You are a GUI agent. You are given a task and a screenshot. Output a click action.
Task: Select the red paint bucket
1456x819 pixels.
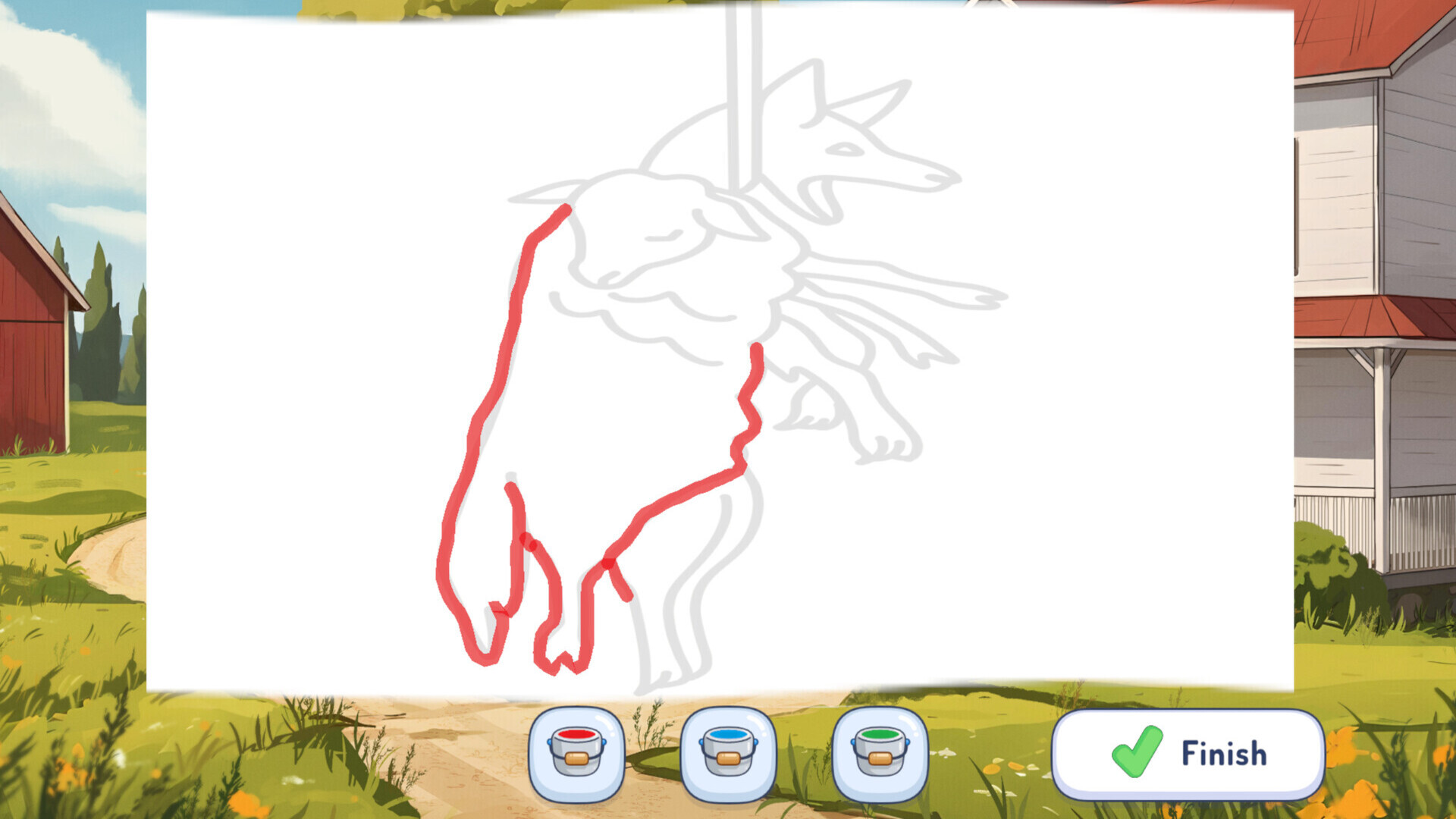(x=576, y=753)
